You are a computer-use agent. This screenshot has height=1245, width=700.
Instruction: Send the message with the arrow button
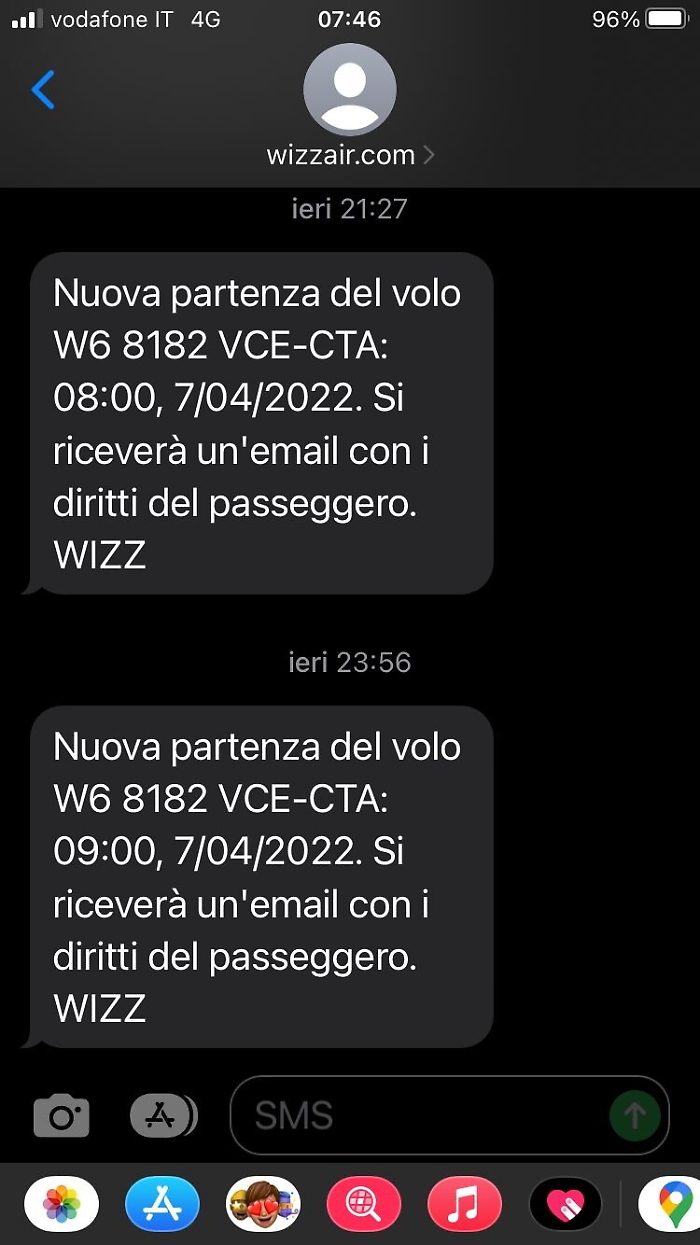635,1116
